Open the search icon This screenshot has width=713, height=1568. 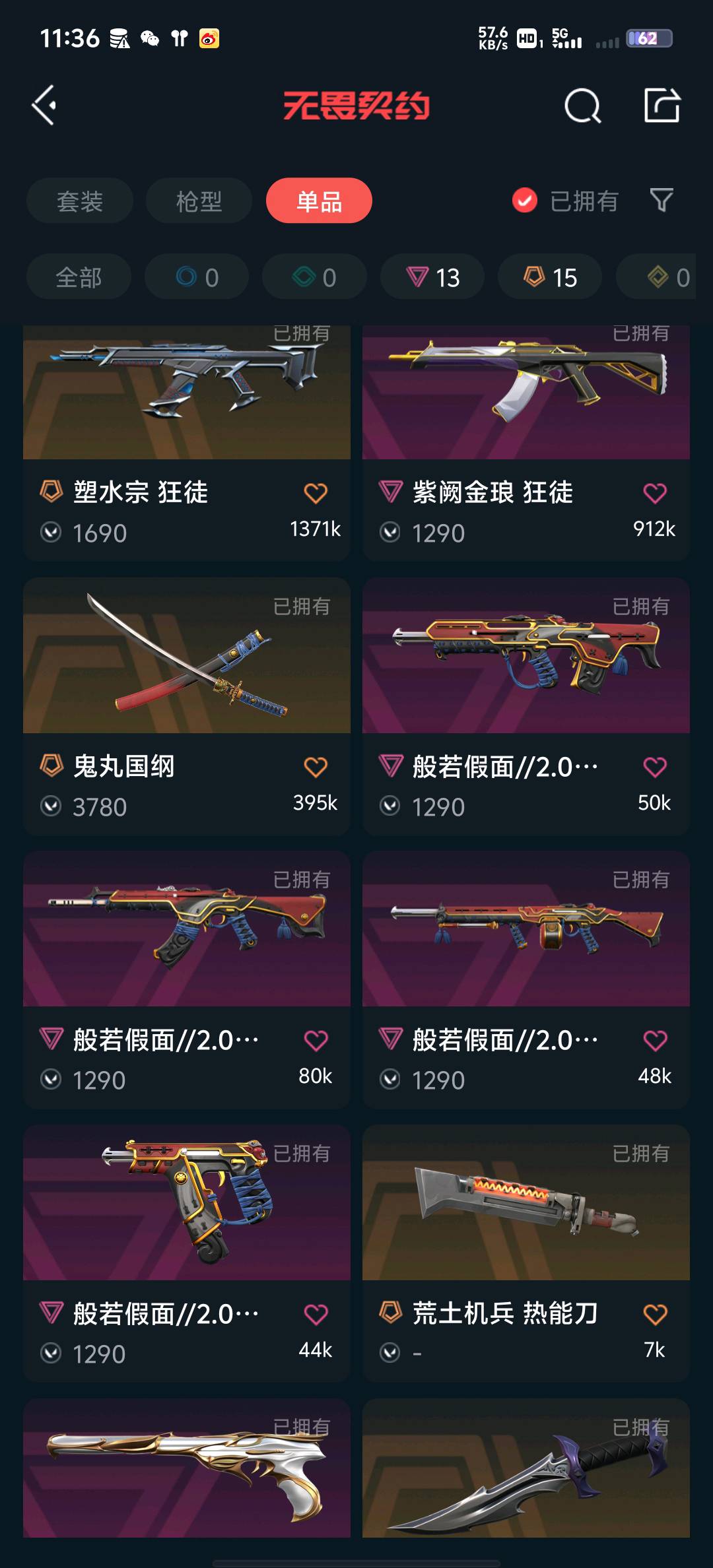click(x=582, y=106)
